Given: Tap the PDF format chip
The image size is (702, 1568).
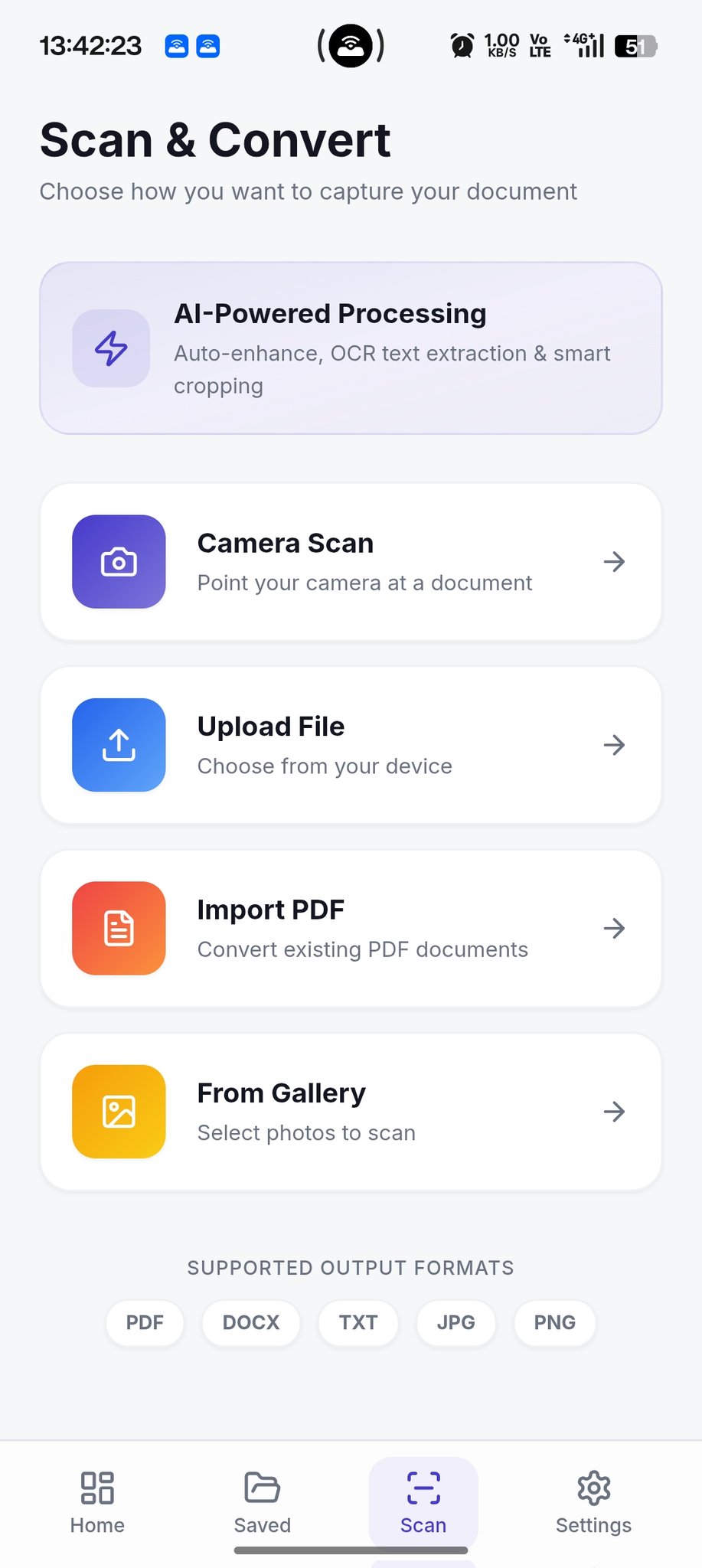Looking at the screenshot, I should point(145,1322).
